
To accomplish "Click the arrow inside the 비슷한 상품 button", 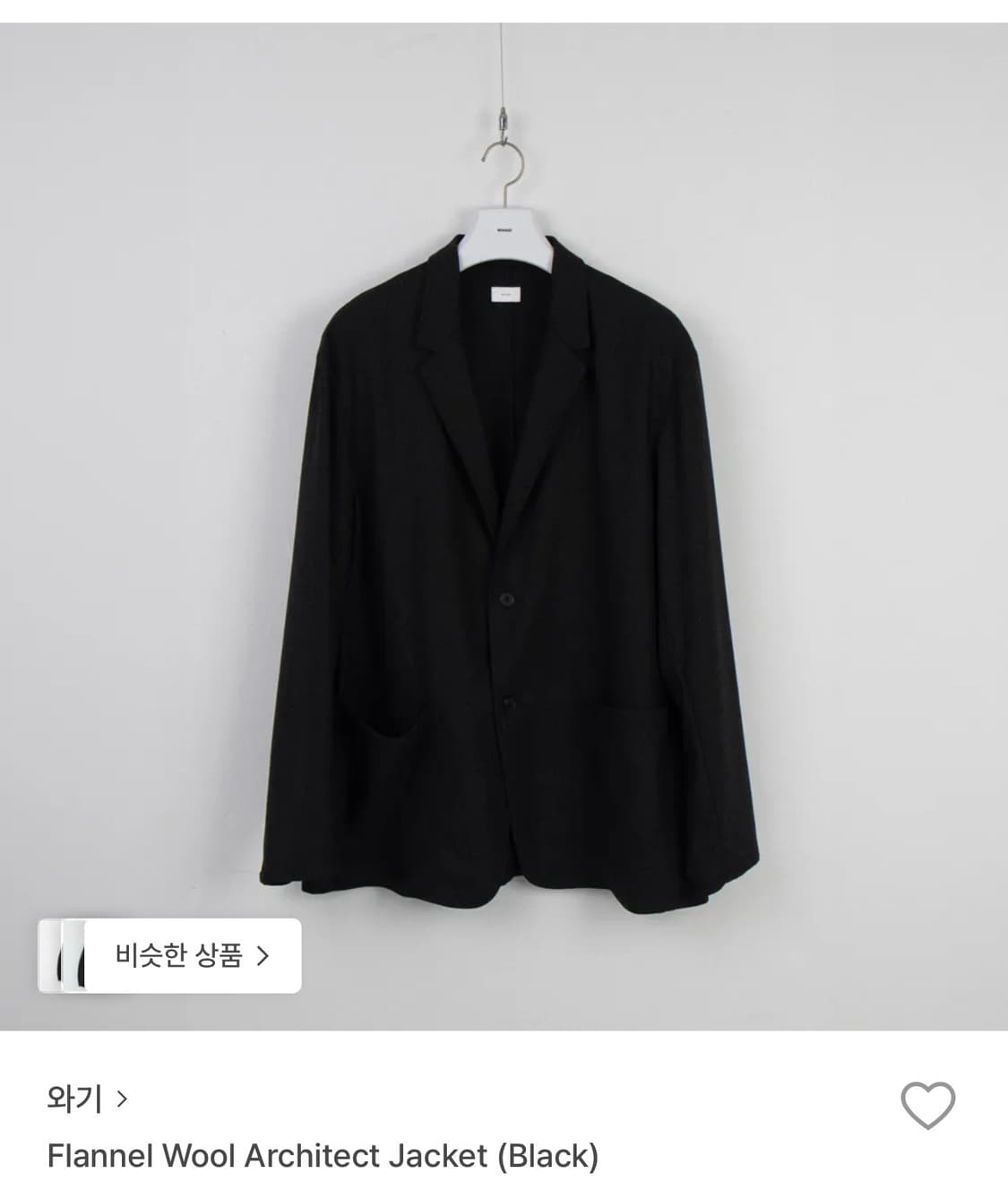I will pos(264,955).
